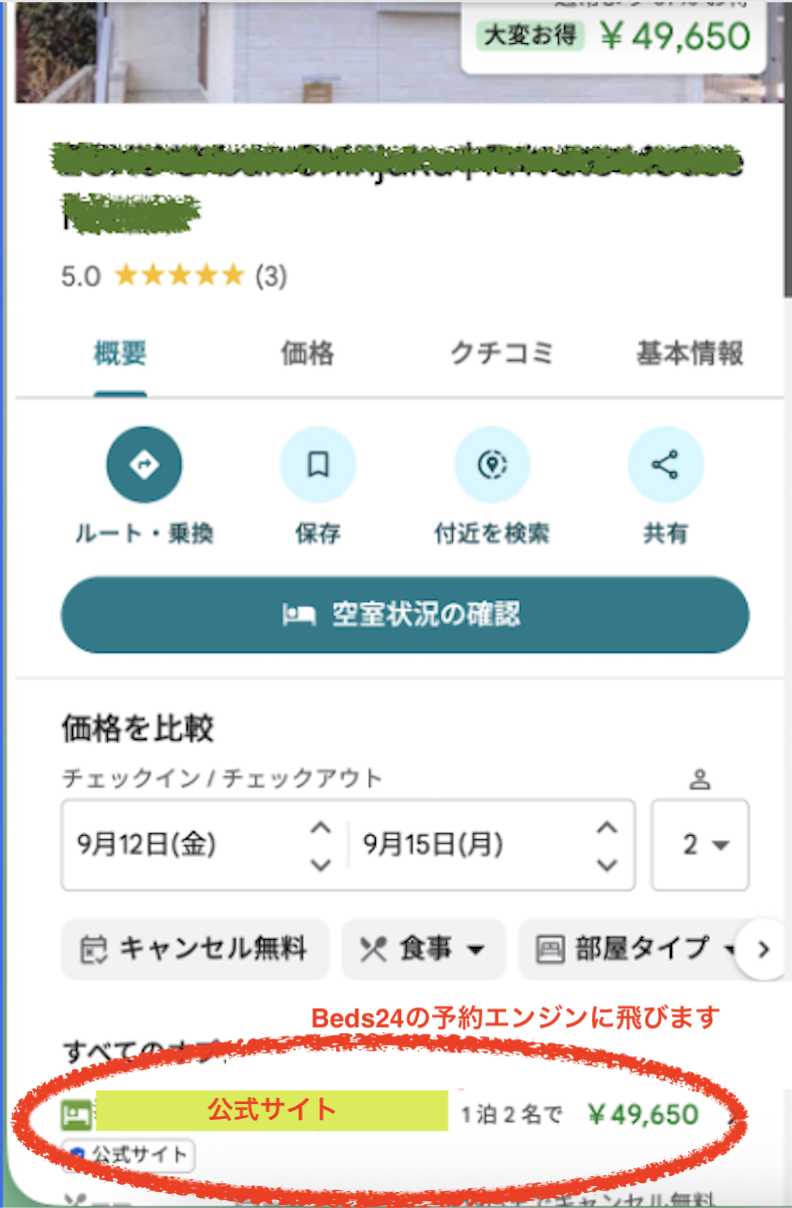Move check-in date one day later
This screenshot has width=792, height=1208.
pyautogui.click(x=320, y=828)
